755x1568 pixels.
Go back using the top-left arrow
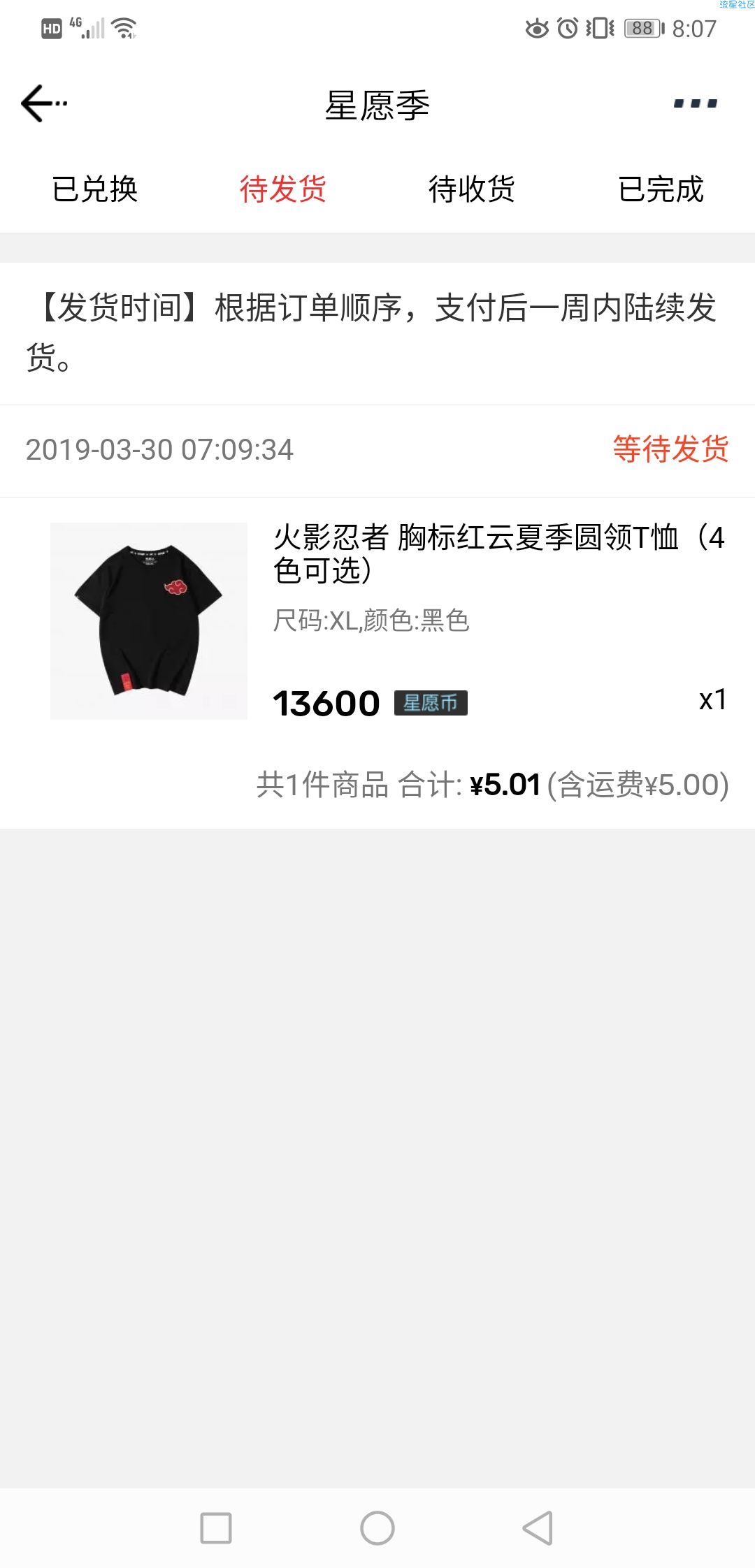pyautogui.click(x=43, y=103)
